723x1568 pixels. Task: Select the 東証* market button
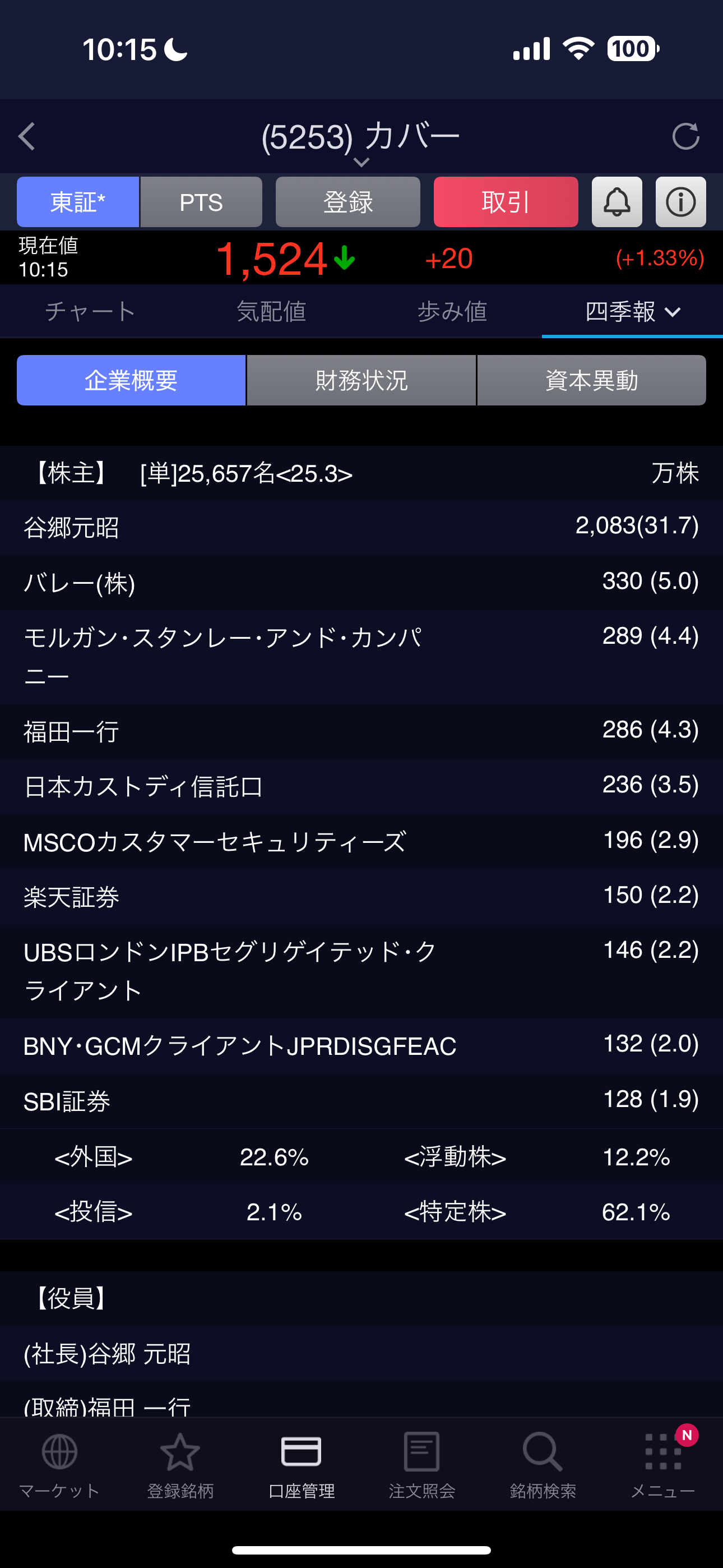pyautogui.click(x=78, y=202)
